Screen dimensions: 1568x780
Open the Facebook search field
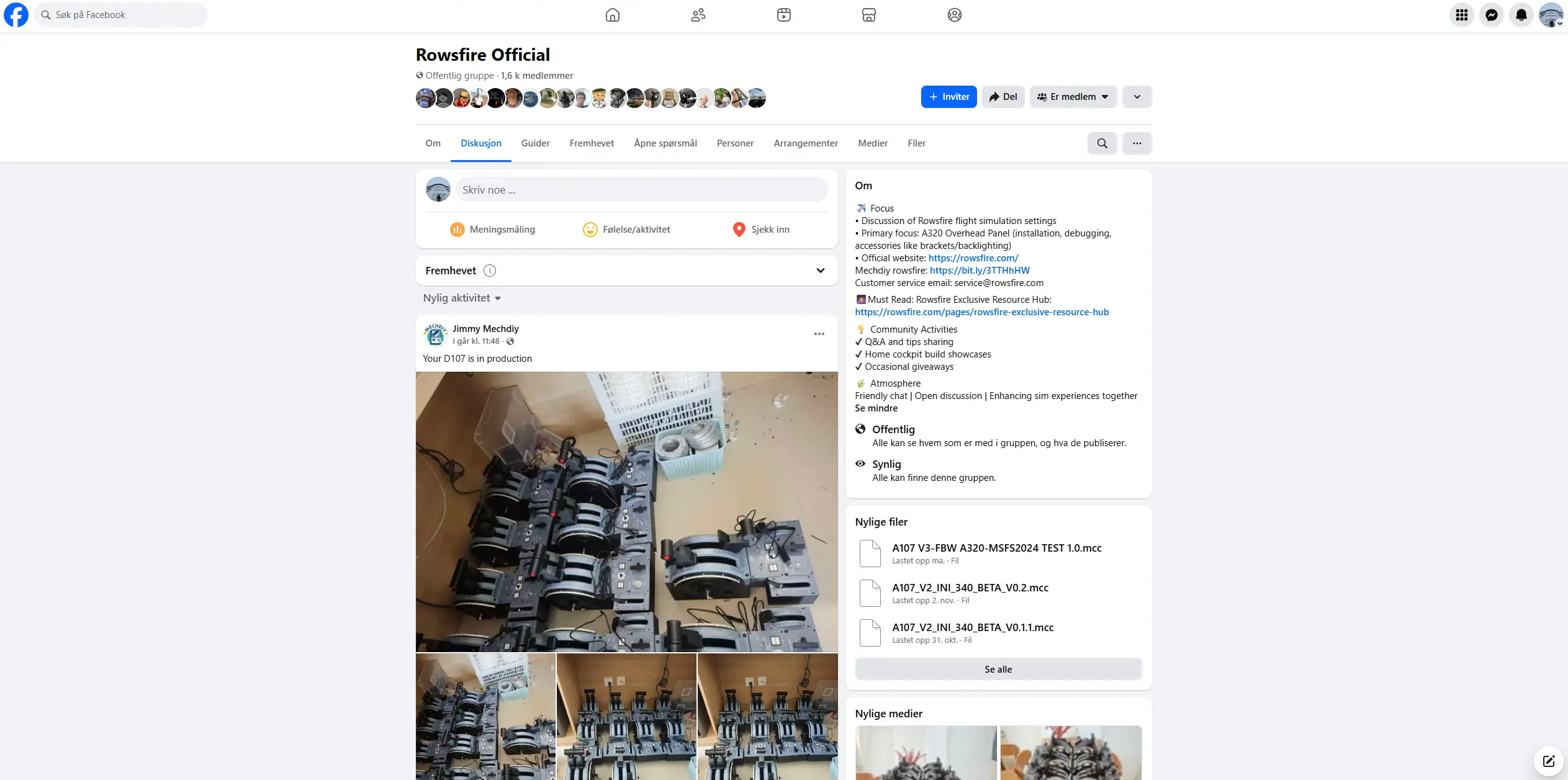[x=121, y=15]
